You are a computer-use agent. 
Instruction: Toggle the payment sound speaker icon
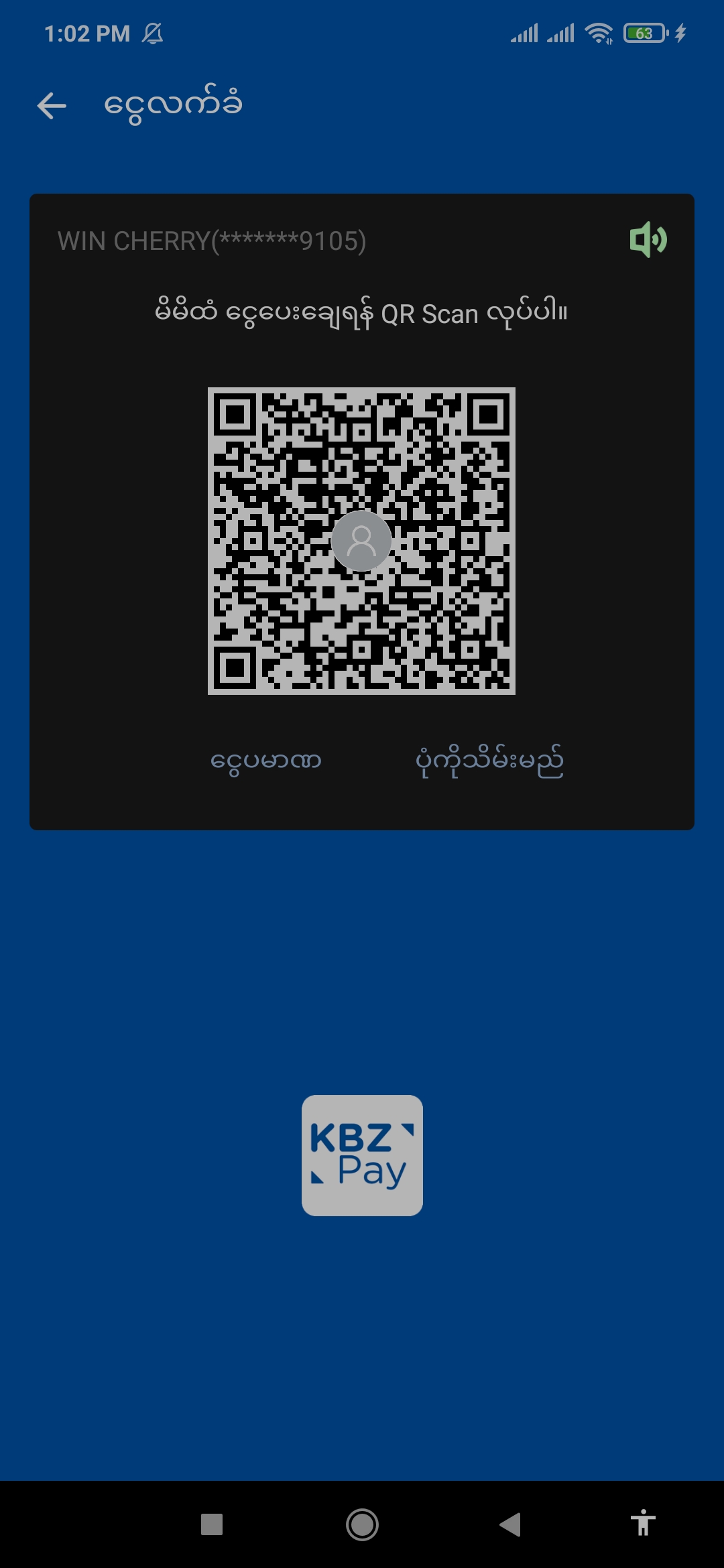(x=648, y=240)
